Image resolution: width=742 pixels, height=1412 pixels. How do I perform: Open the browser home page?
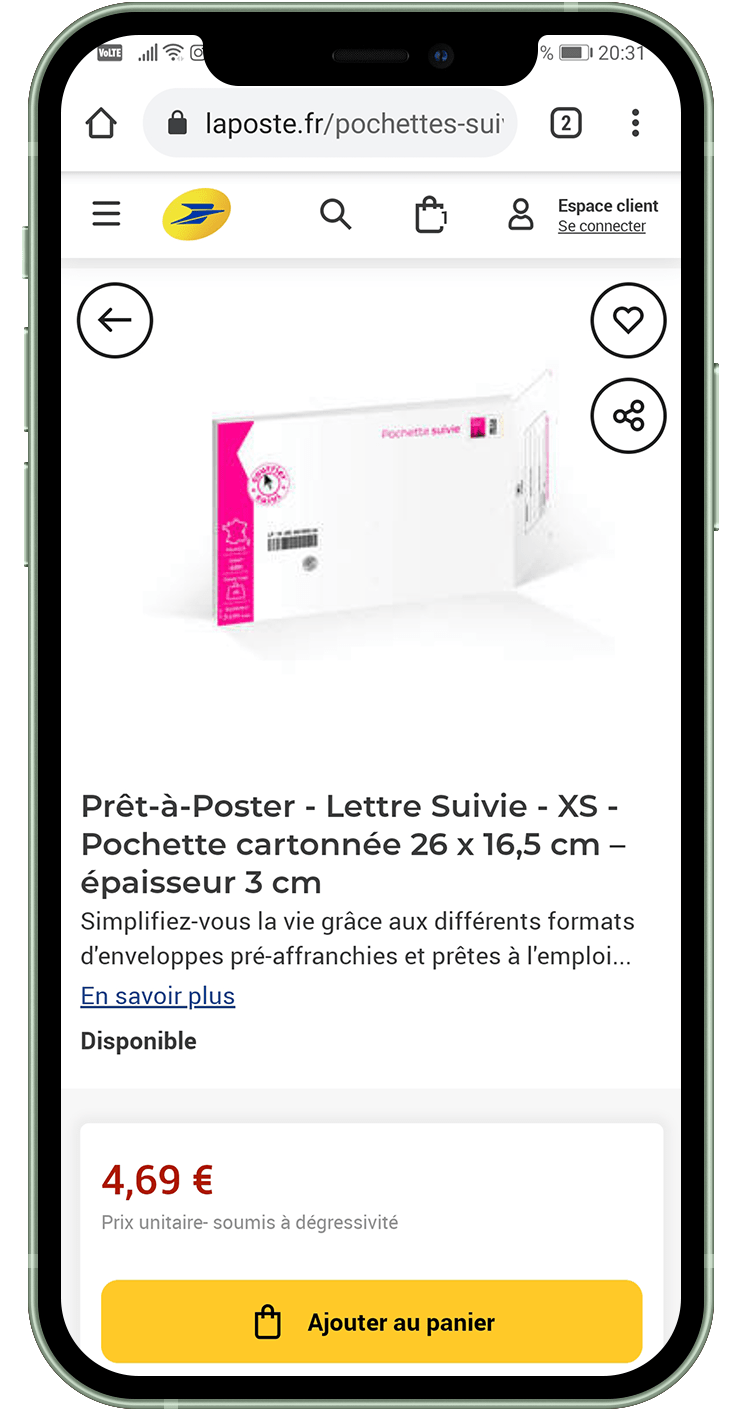click(x=101, y=124)
